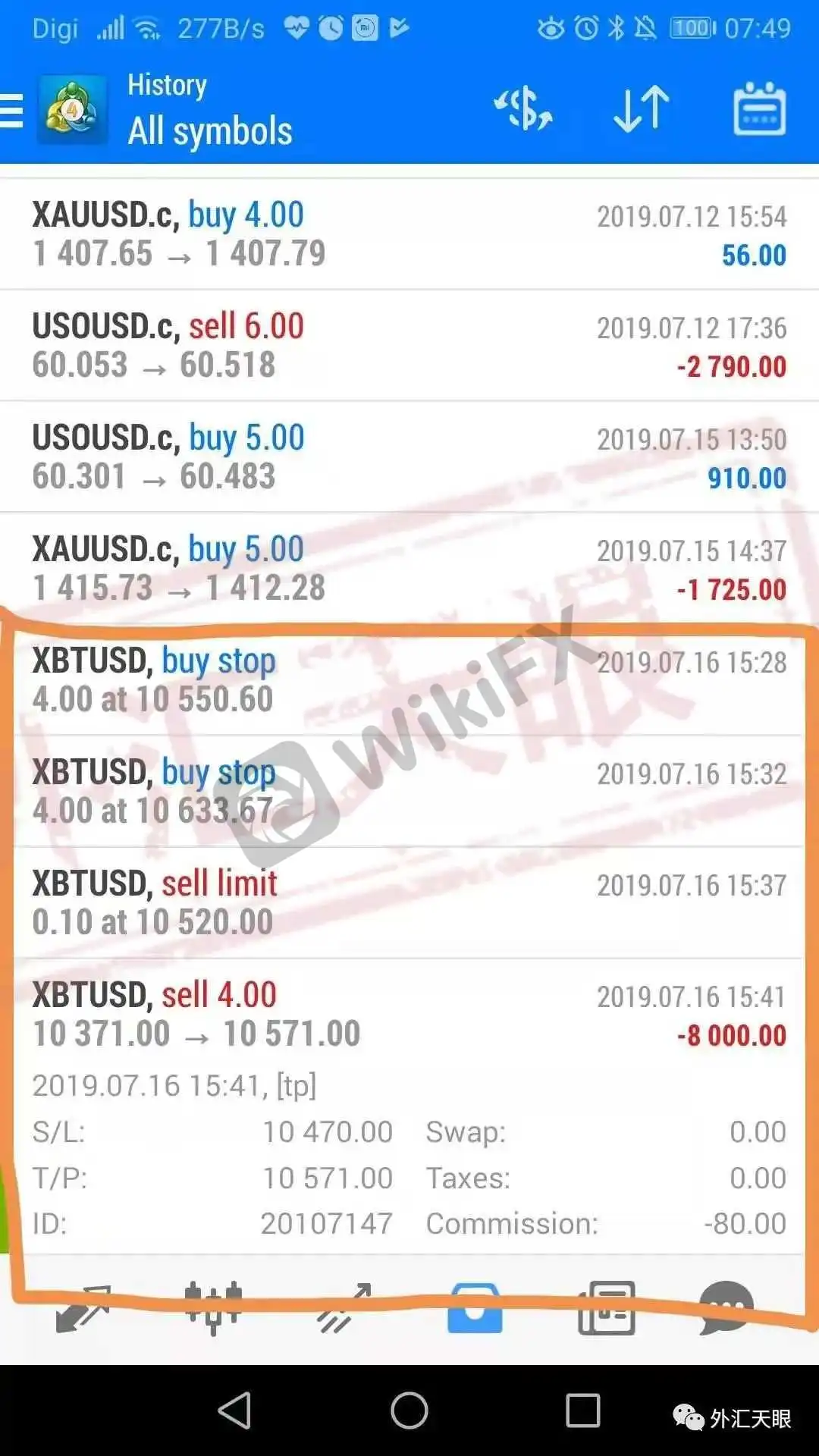Select the History All symbols filter
Image resolution: width=819 pixels, height=1456 pixels.
point(210,110)
